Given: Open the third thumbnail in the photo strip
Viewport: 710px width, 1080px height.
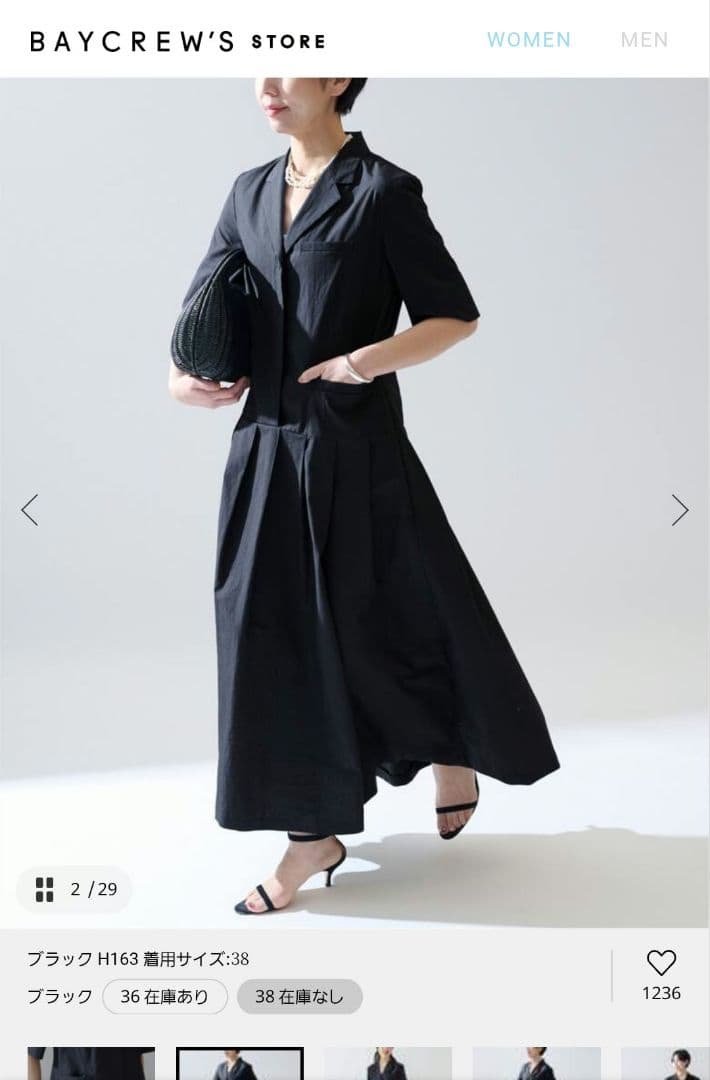Looking at the screenshot, I should tap(388, 1063).
